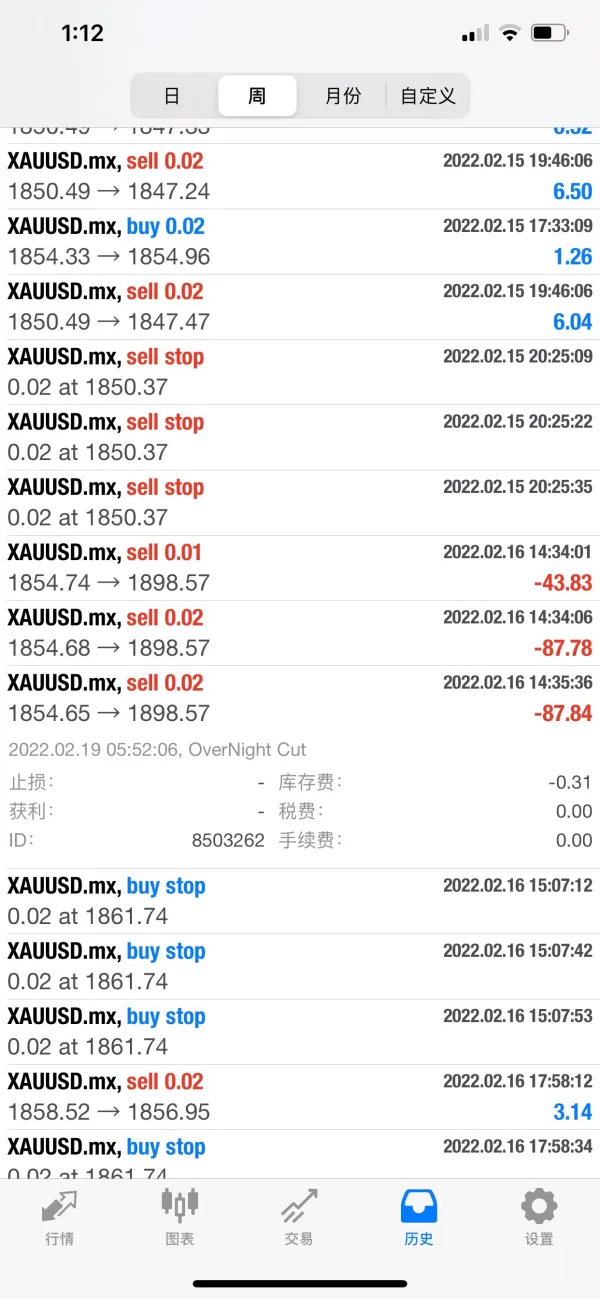Expand the sell trade with 6.50 profit

pyautogui.click(x=300, y=176)
